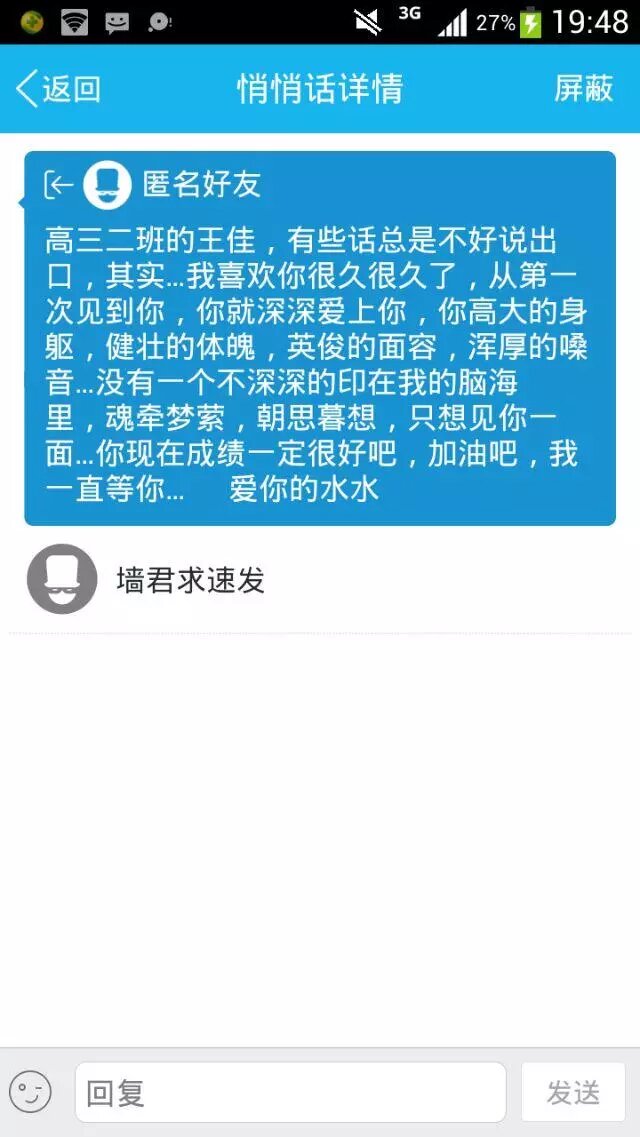Select the comment 墙君求速发
The height and width of the screenshot is (1137, 640).
(190, 580)
